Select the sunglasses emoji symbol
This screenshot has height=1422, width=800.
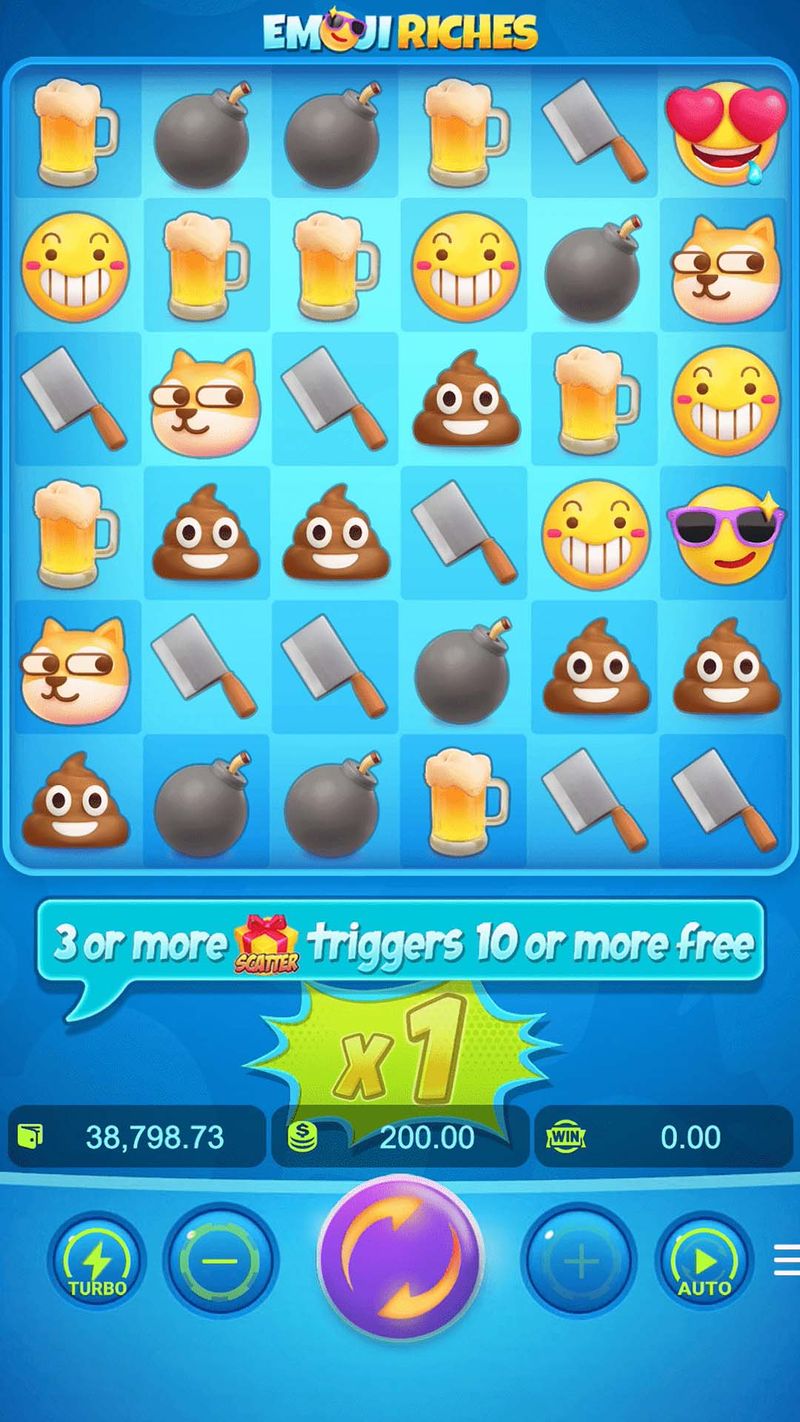(725, 535)
